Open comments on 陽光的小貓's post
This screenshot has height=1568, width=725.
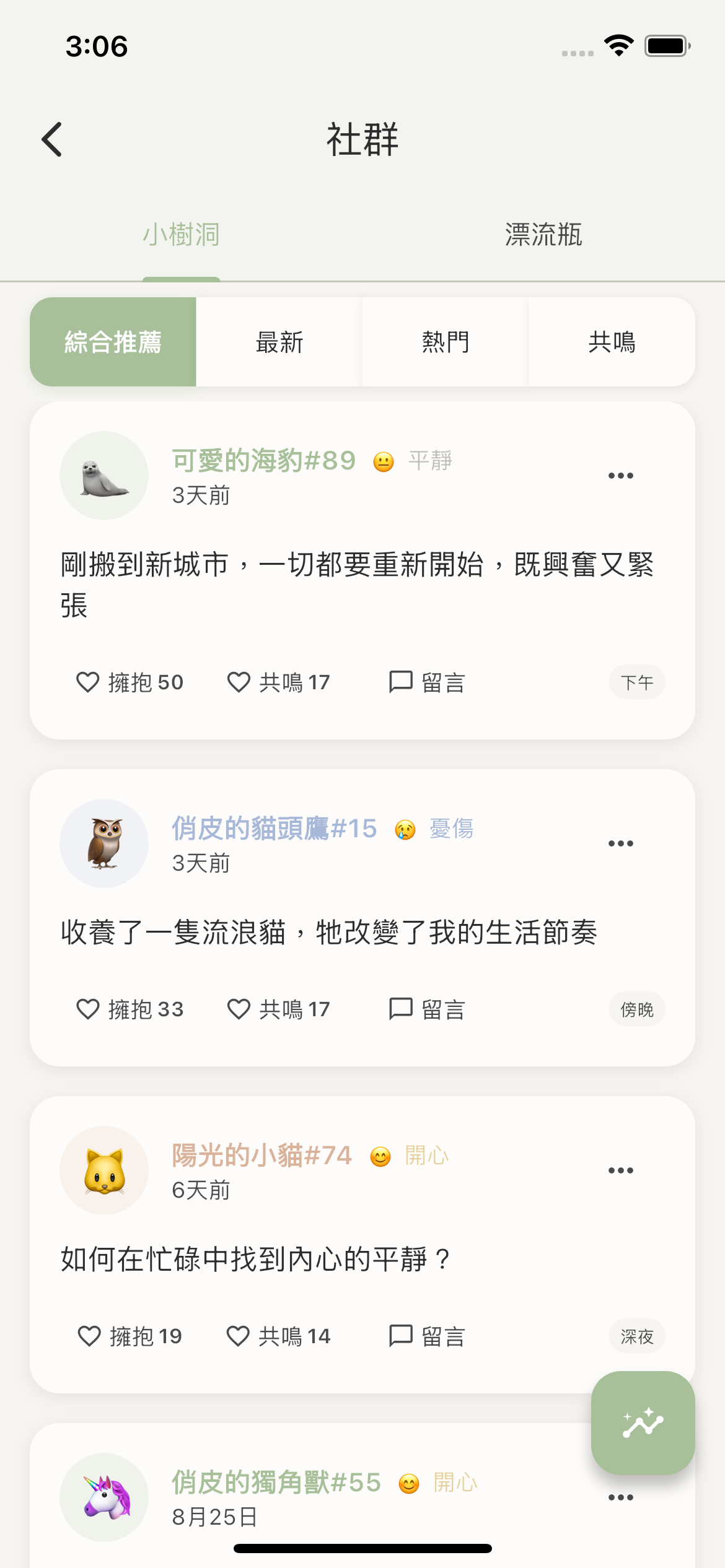pyautogui.click(x=428, y=1336)
